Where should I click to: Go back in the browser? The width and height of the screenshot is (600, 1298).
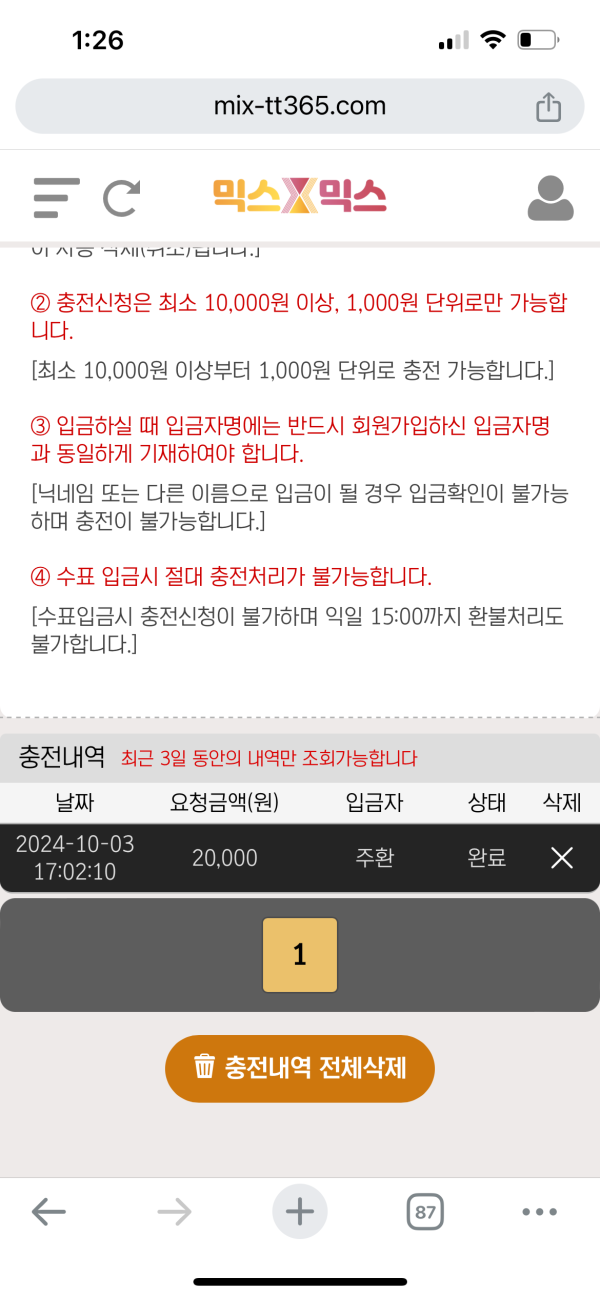tap(48, 1212)
